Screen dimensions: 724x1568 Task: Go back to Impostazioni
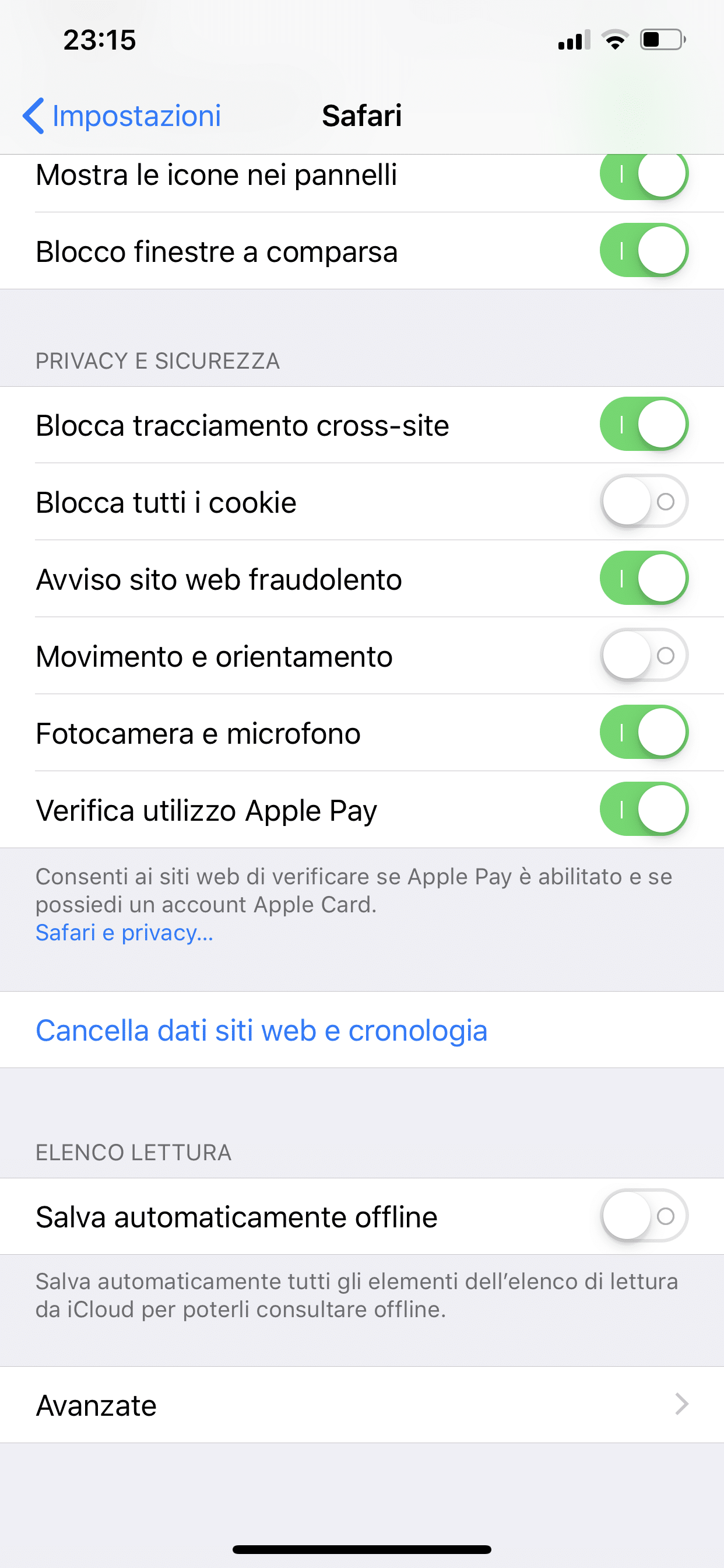tap(122, 116)
